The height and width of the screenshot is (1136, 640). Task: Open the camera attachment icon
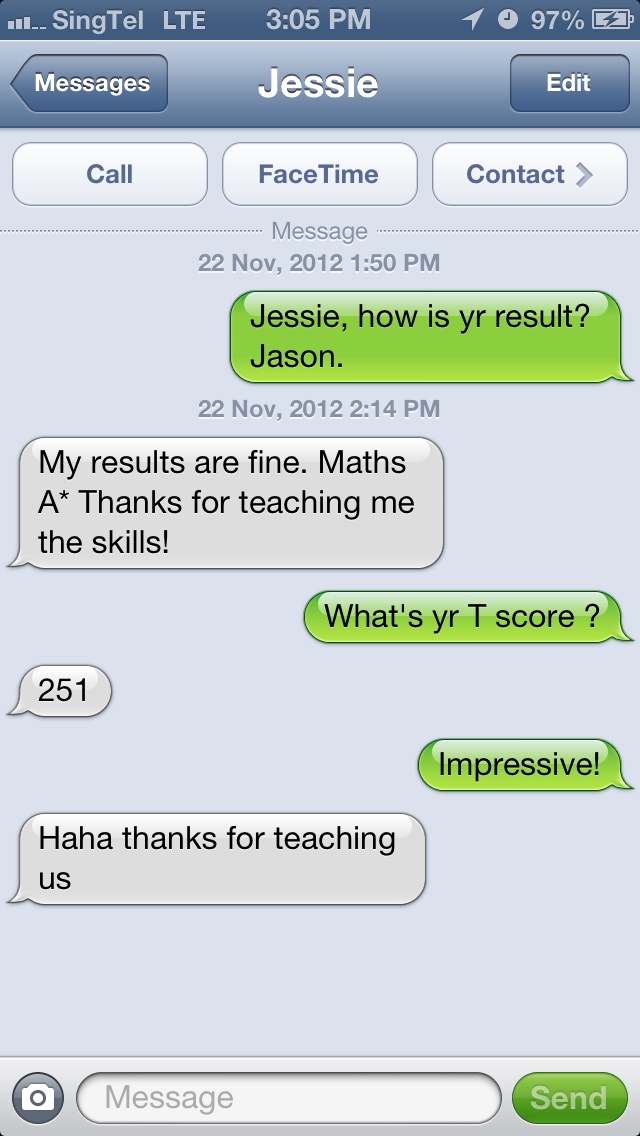point(38,1098)
